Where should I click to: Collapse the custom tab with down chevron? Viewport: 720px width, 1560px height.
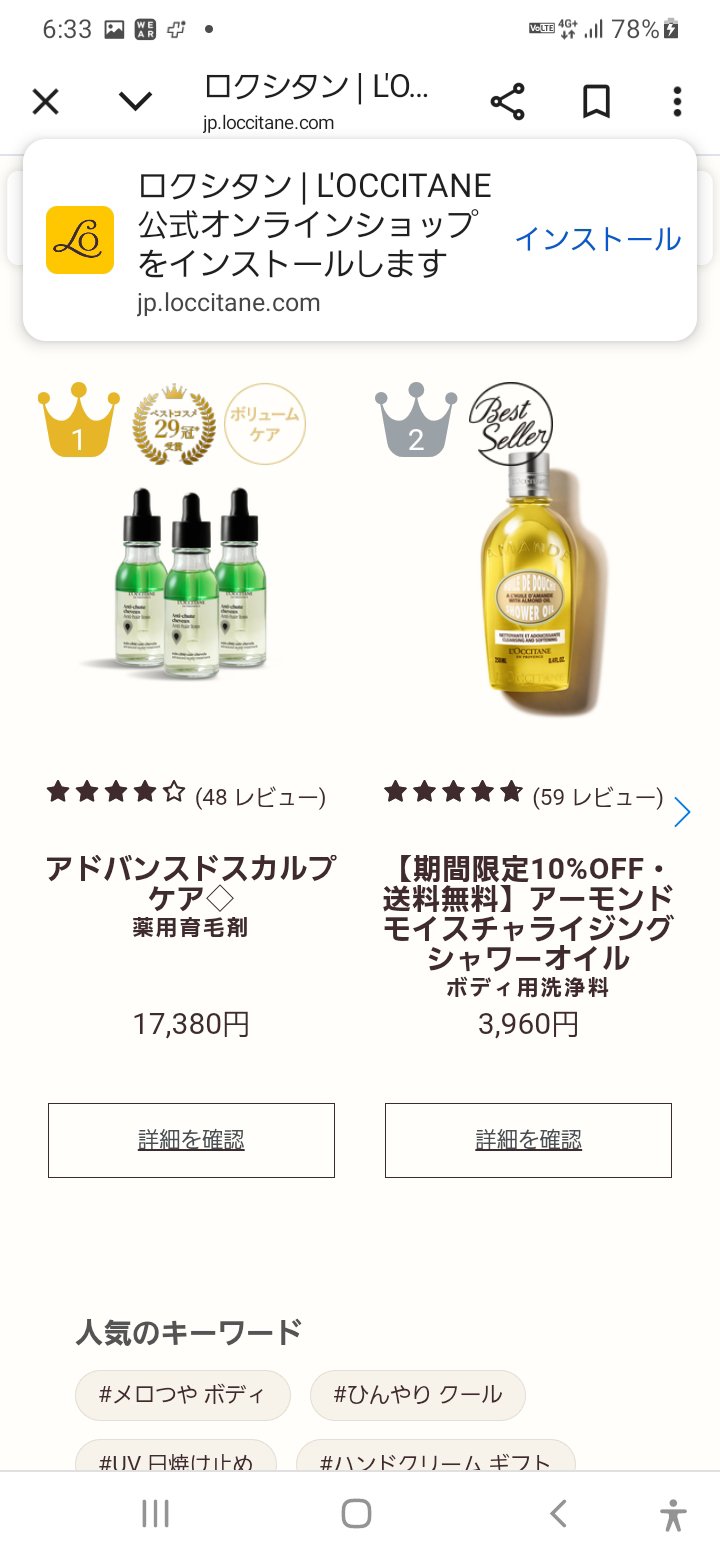click(135, 101)
